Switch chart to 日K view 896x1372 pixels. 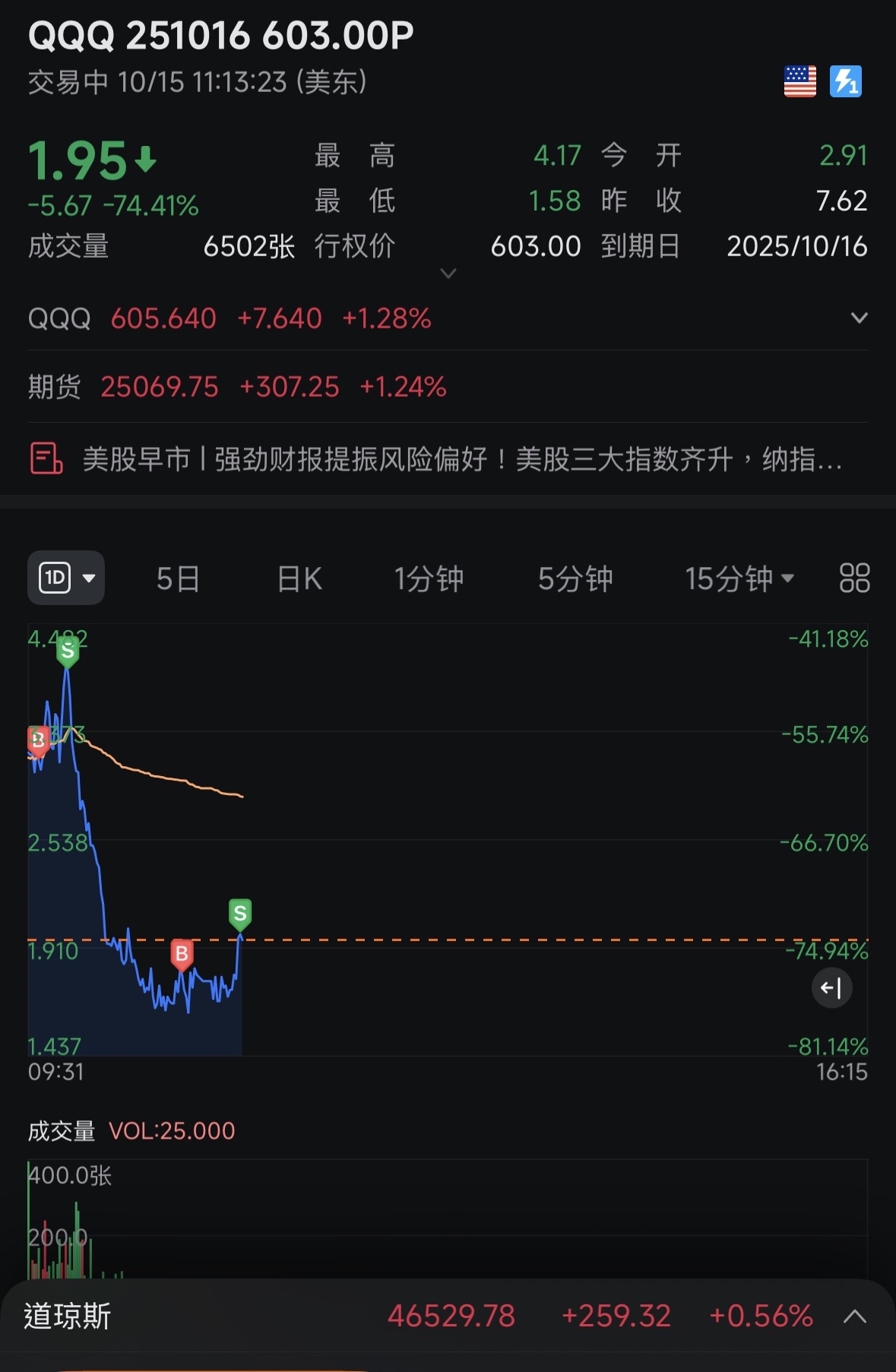pos(299,579)
